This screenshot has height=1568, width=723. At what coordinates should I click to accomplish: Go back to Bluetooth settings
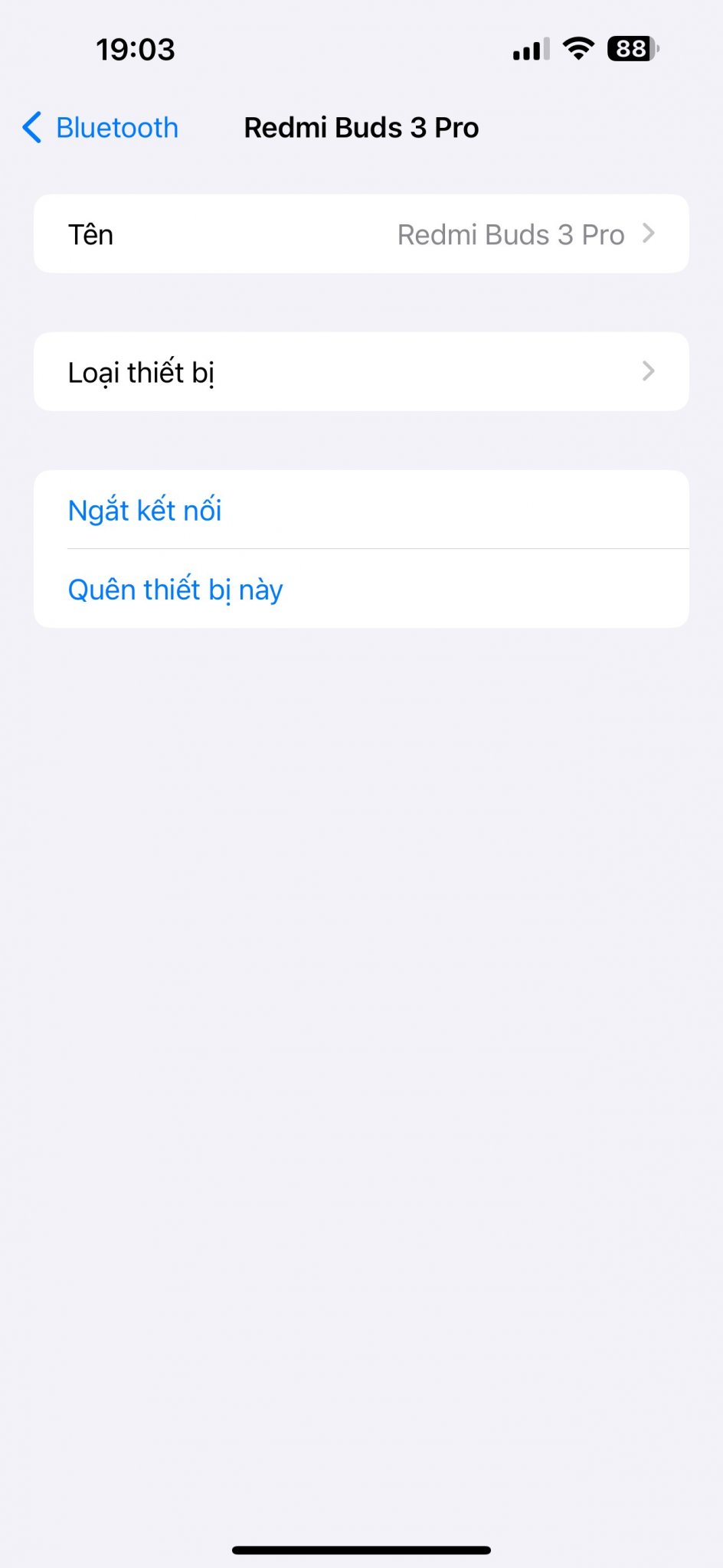[101, 128]
